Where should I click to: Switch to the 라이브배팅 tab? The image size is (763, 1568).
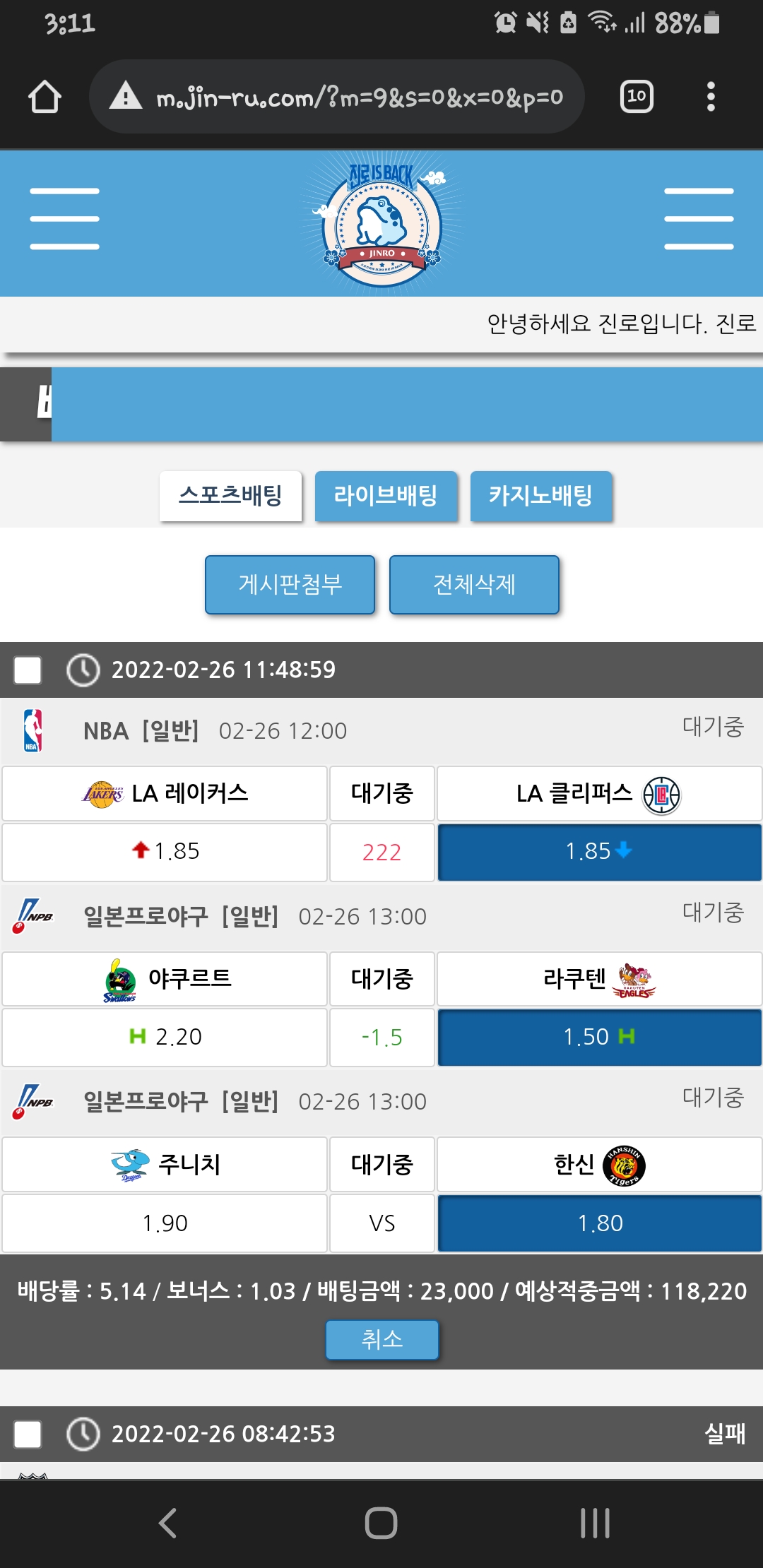[x=386, y=496]
